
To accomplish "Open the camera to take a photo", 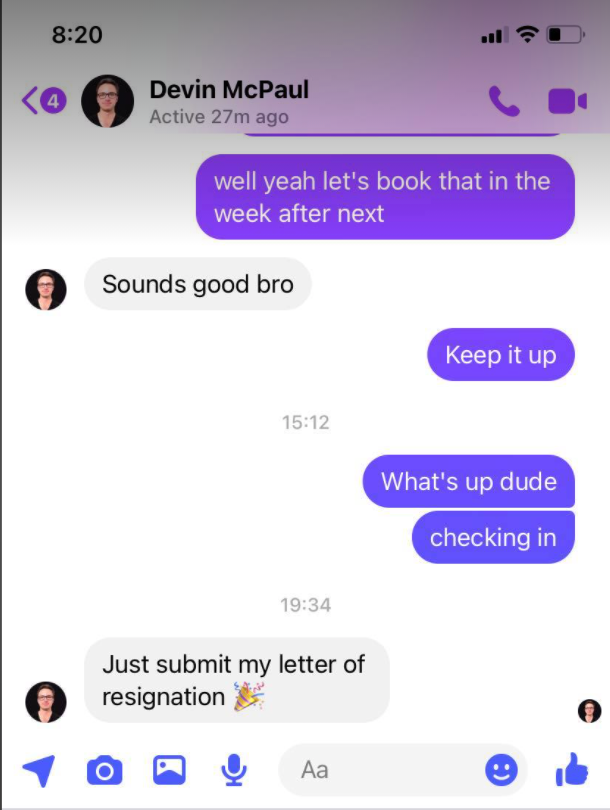I will pyautogui.click(x=104, y=770).
